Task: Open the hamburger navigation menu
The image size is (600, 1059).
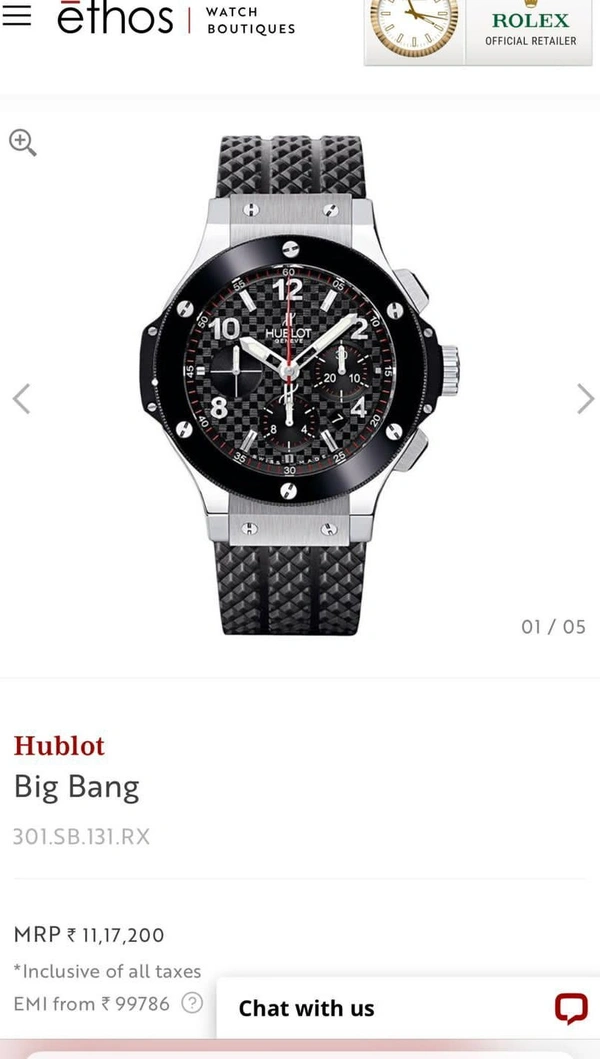Action: tap(17, 16)
